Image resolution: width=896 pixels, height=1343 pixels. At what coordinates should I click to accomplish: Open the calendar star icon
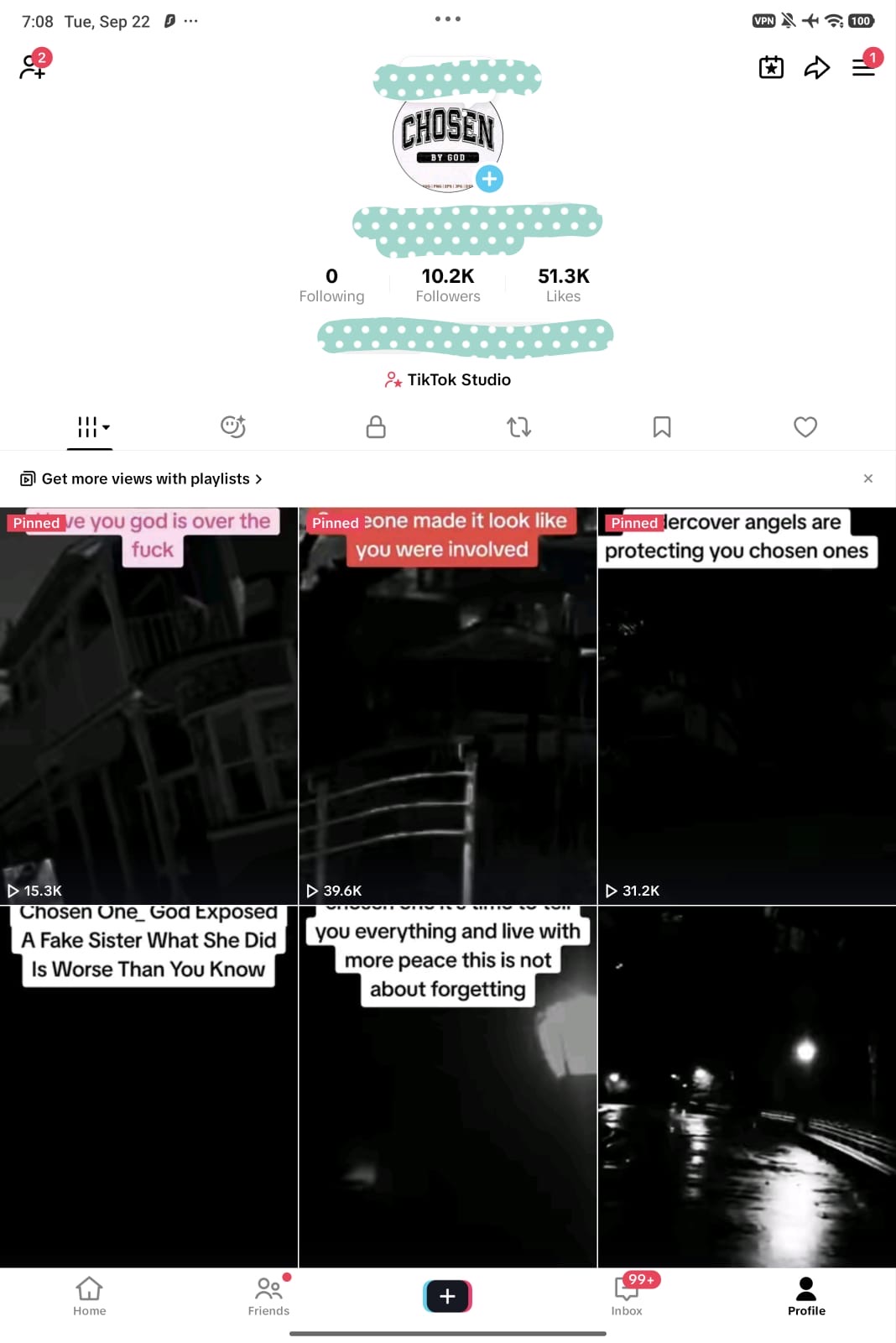pos(771,67)
